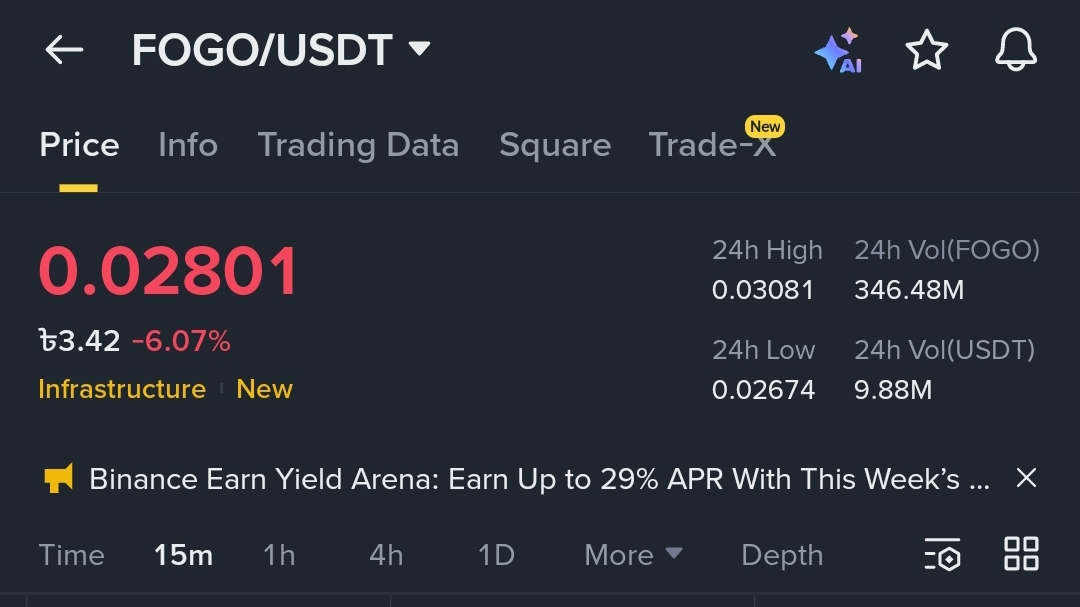The height and width of the screenshot is (607, 1080).
Task: Open the Infrastructure category tag
Action: click(x=122, y=389)
